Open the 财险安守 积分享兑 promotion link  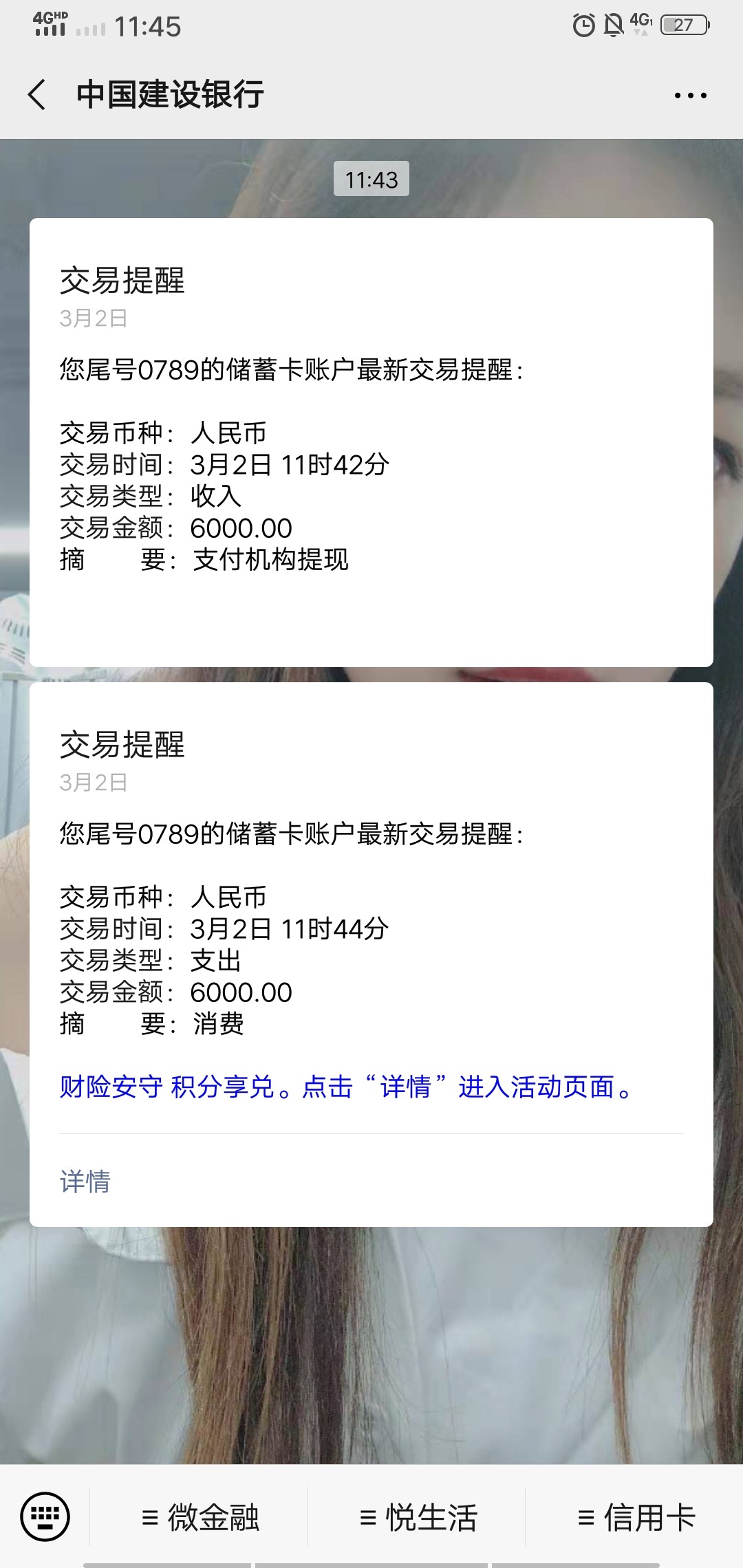click(x=345, y=1087)
